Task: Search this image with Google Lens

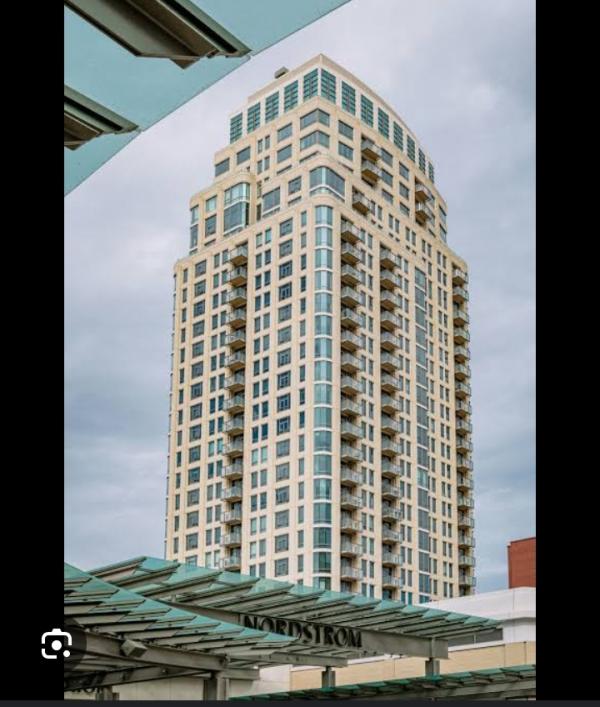Action: coord(57,645)
